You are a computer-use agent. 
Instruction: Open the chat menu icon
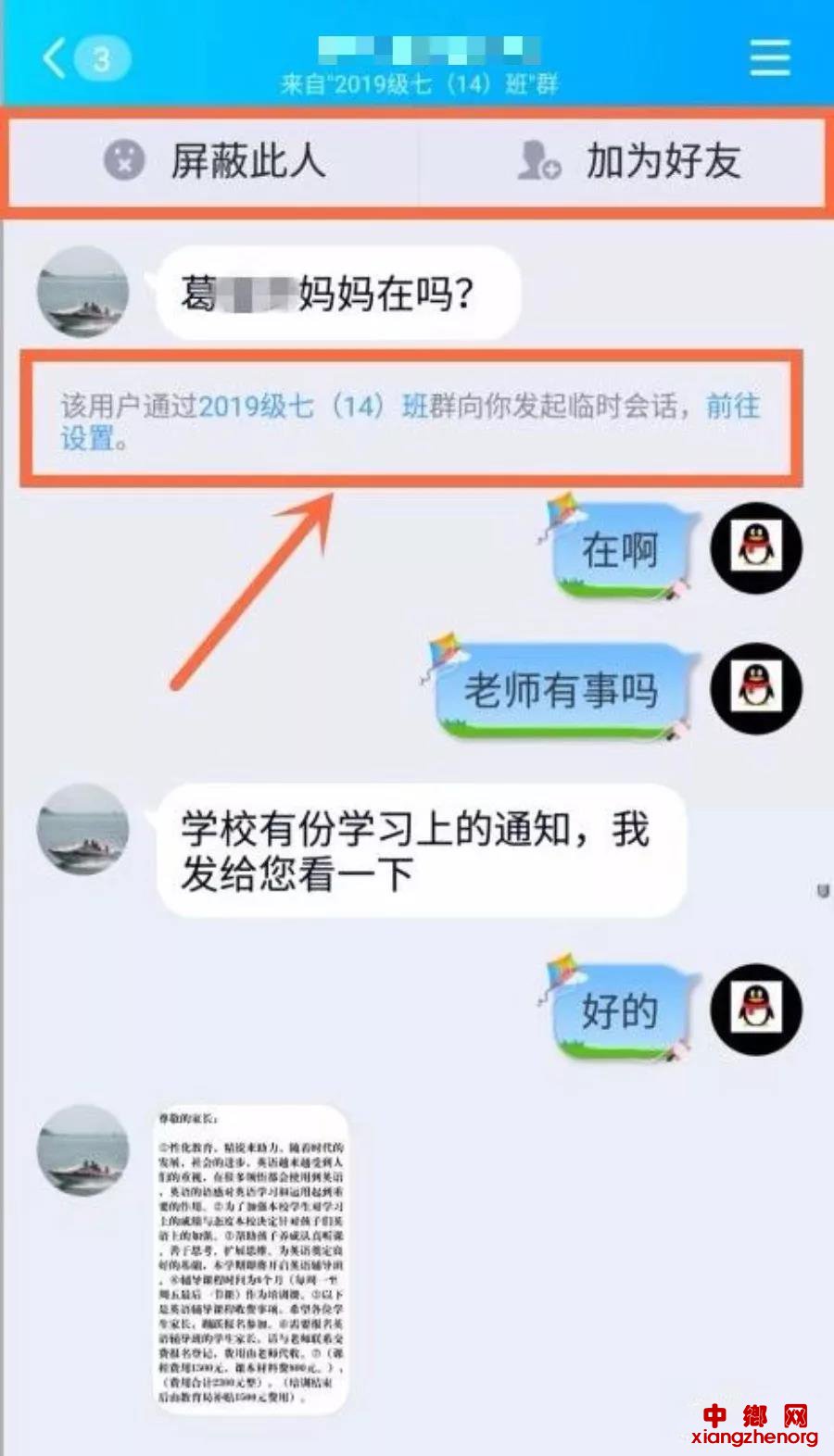tap(769, 58)
